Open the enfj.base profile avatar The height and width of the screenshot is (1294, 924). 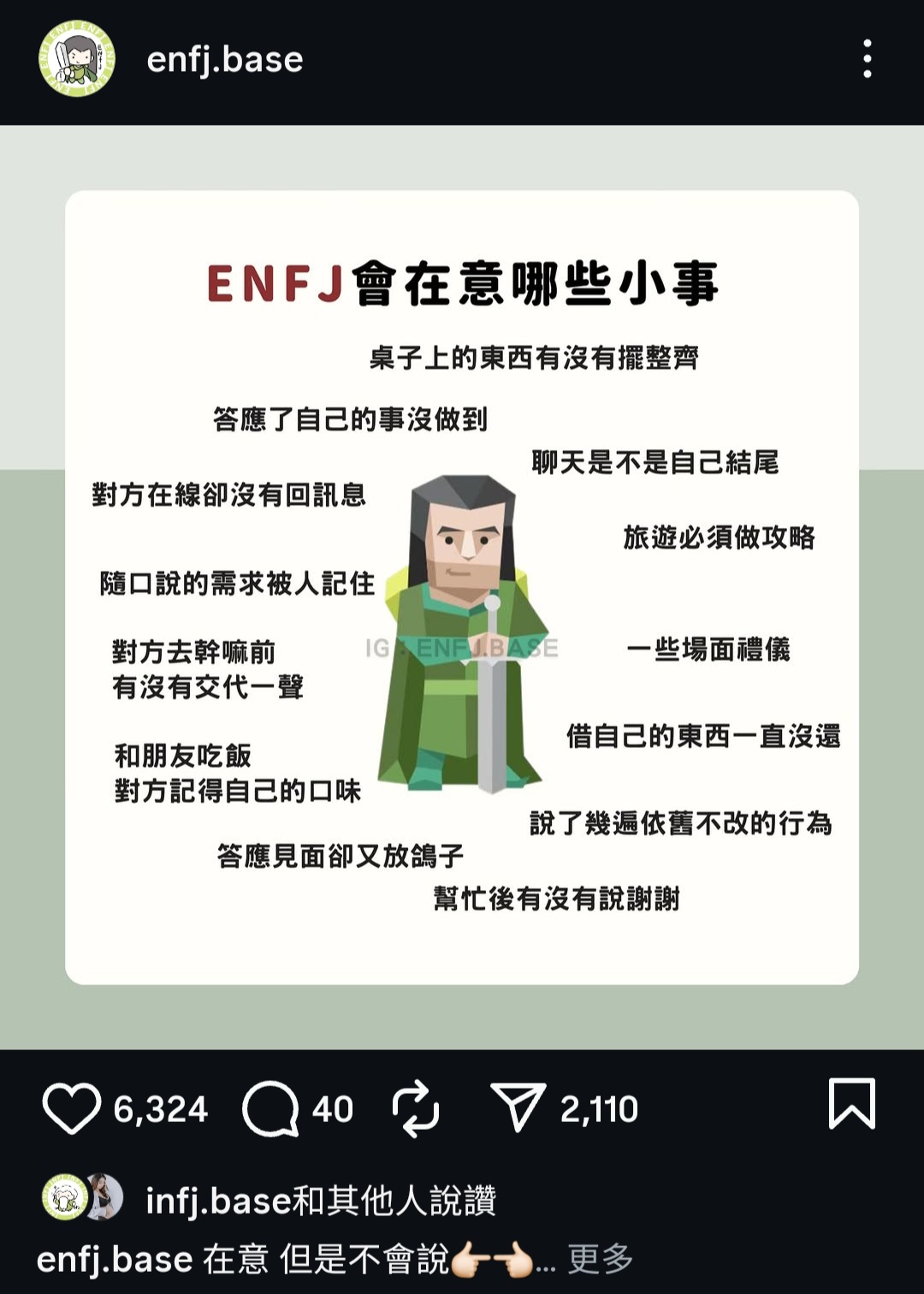point(77,59)
